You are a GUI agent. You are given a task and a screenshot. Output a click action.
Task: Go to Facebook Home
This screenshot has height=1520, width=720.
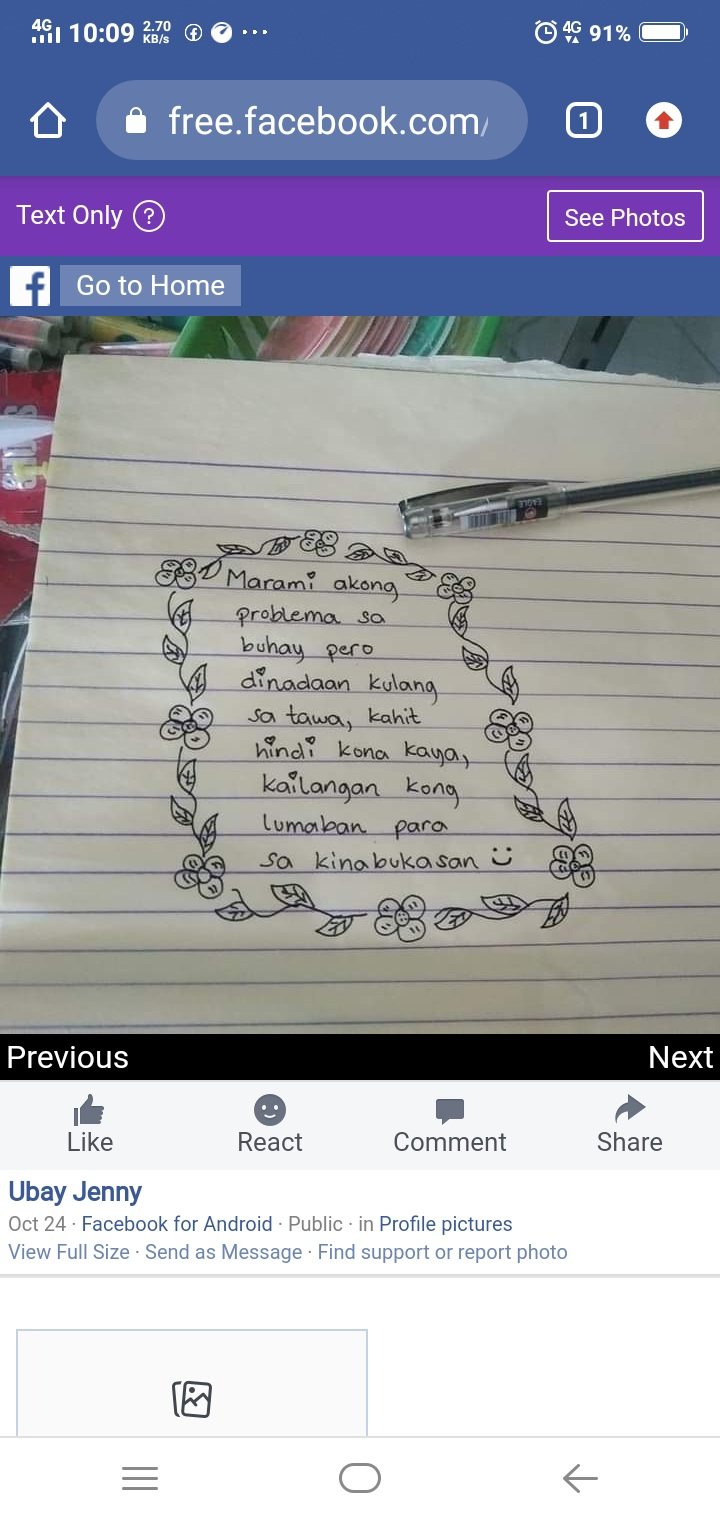[150, 286]
